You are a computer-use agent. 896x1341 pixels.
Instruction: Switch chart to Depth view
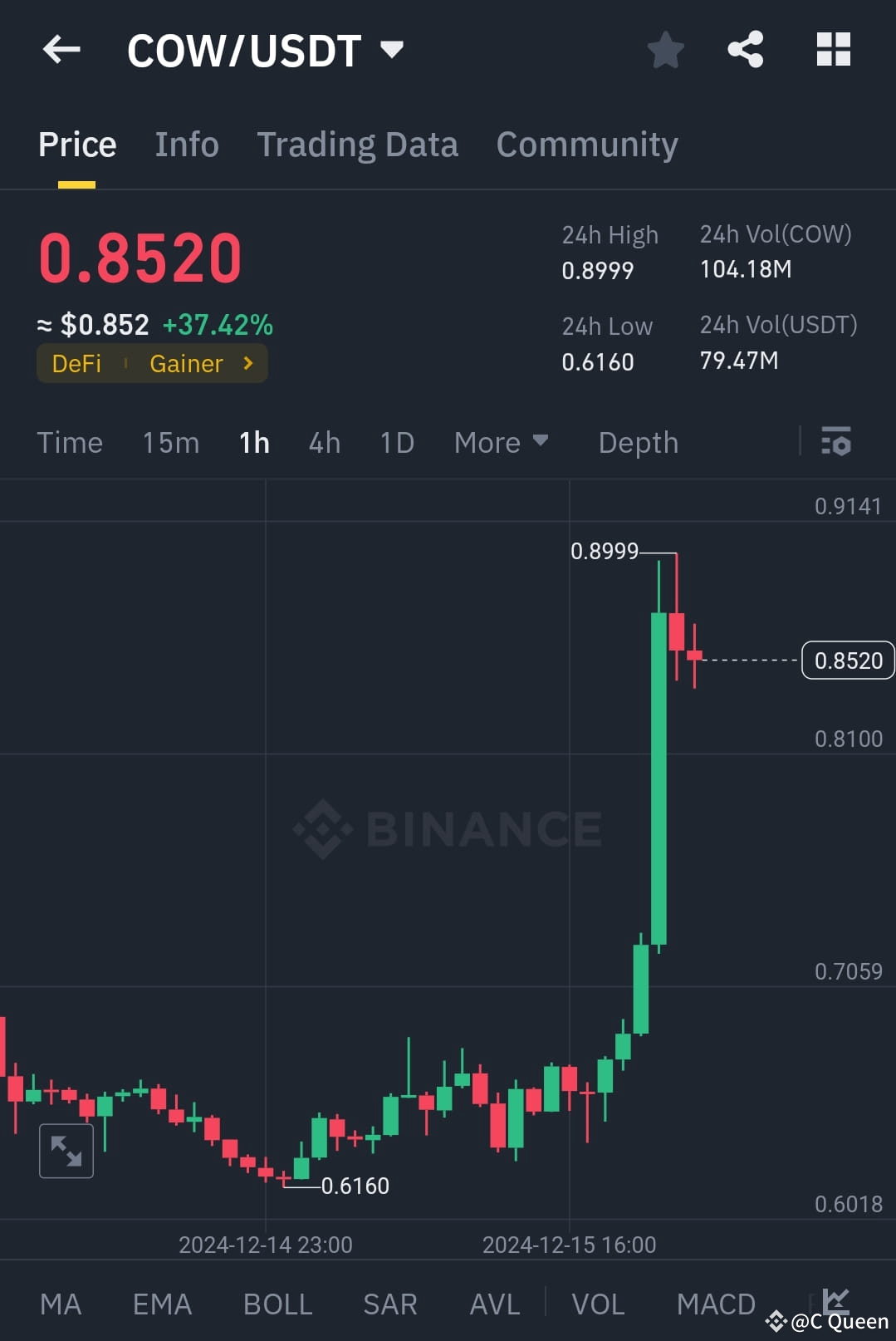tap(638, 442)
